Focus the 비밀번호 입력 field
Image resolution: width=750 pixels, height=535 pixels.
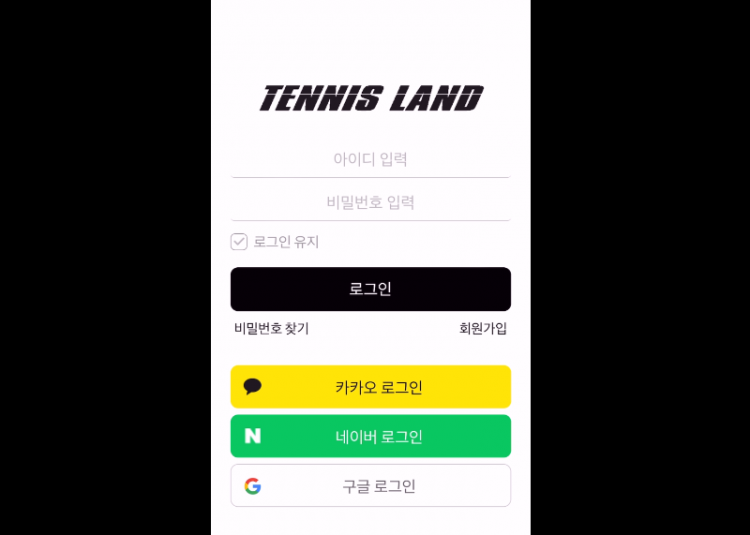pyautogui.click(x=370, y=202)
